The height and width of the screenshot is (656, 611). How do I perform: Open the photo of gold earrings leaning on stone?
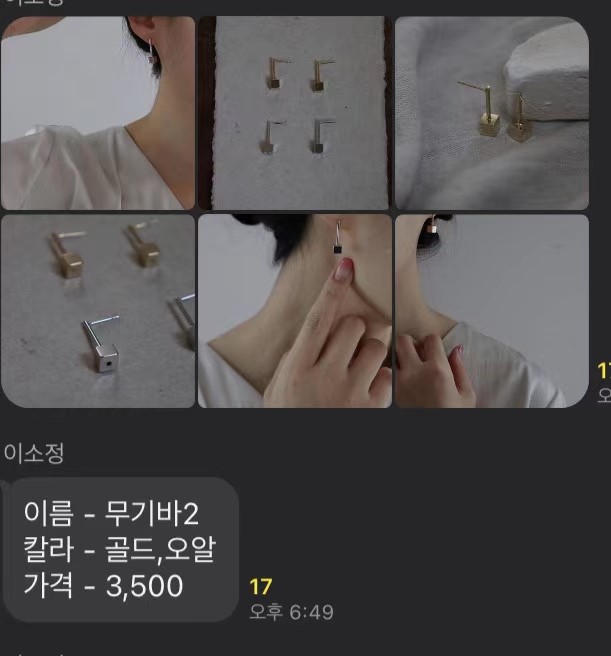[491, 112]
